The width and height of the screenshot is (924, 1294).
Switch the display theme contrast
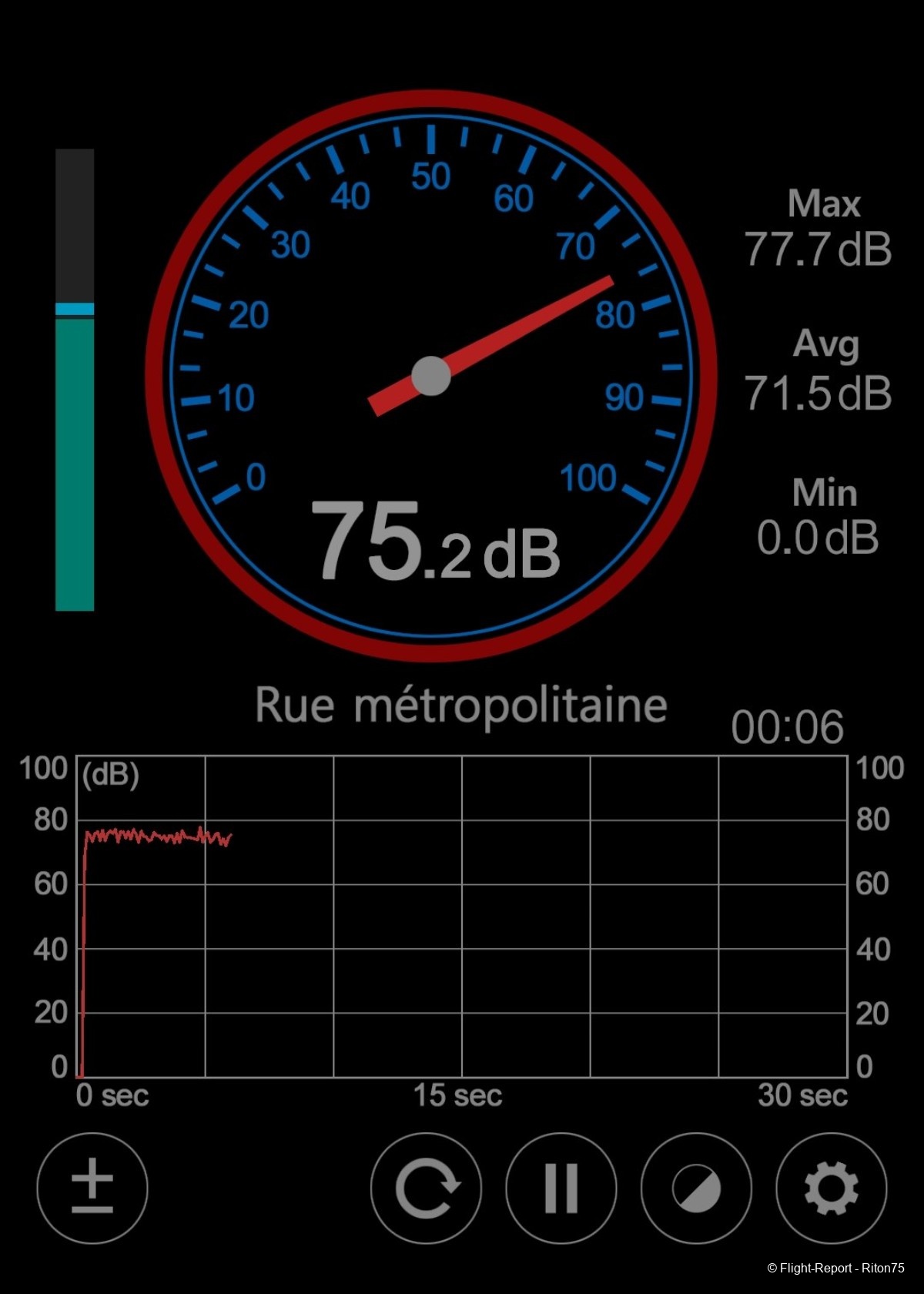[696, 1188]
